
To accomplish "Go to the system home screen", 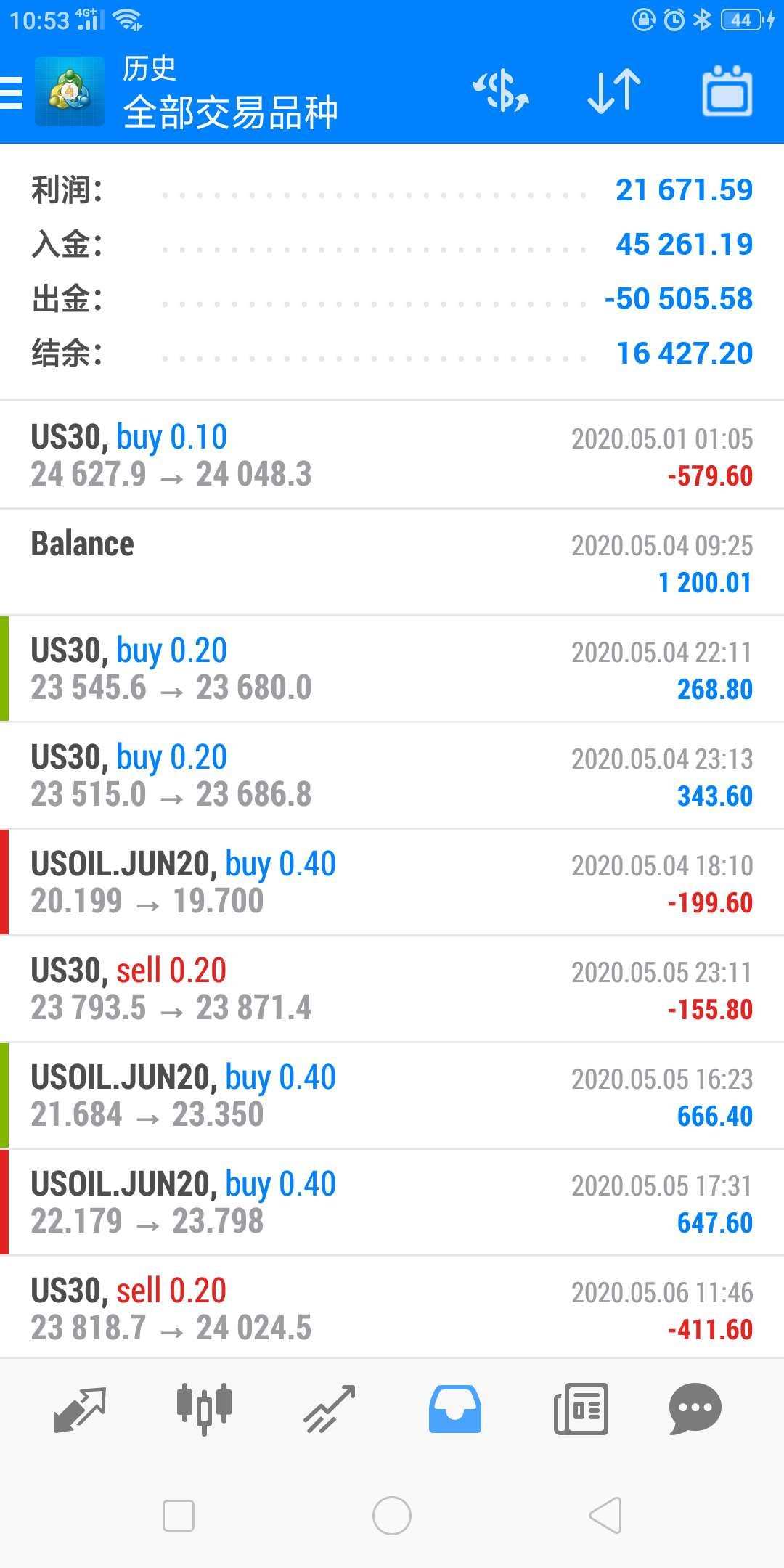I will coord(392,1516).
